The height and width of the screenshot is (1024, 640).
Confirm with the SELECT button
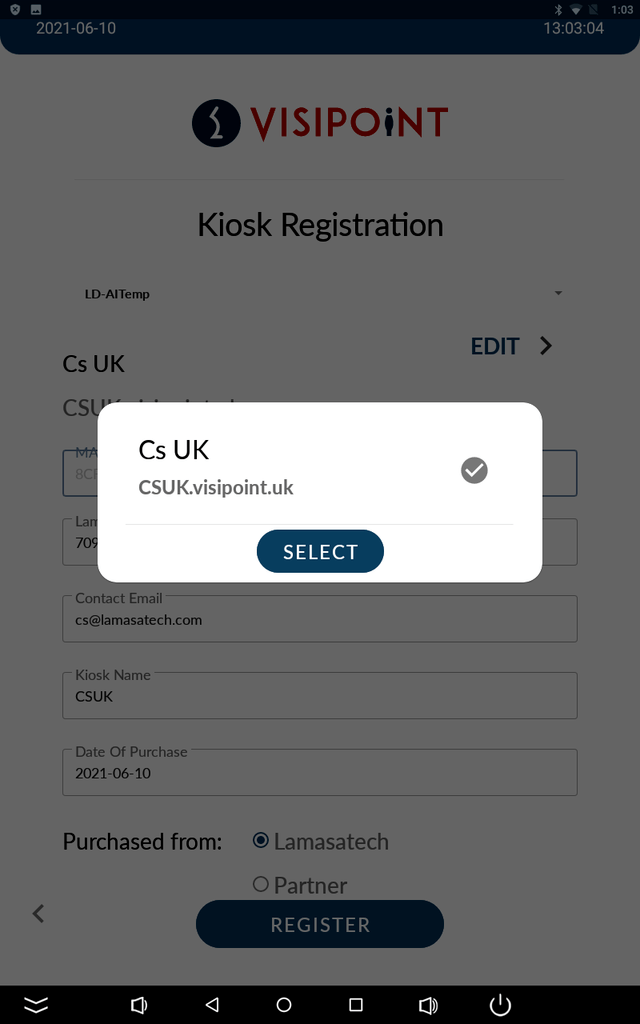tap(320, 551)
